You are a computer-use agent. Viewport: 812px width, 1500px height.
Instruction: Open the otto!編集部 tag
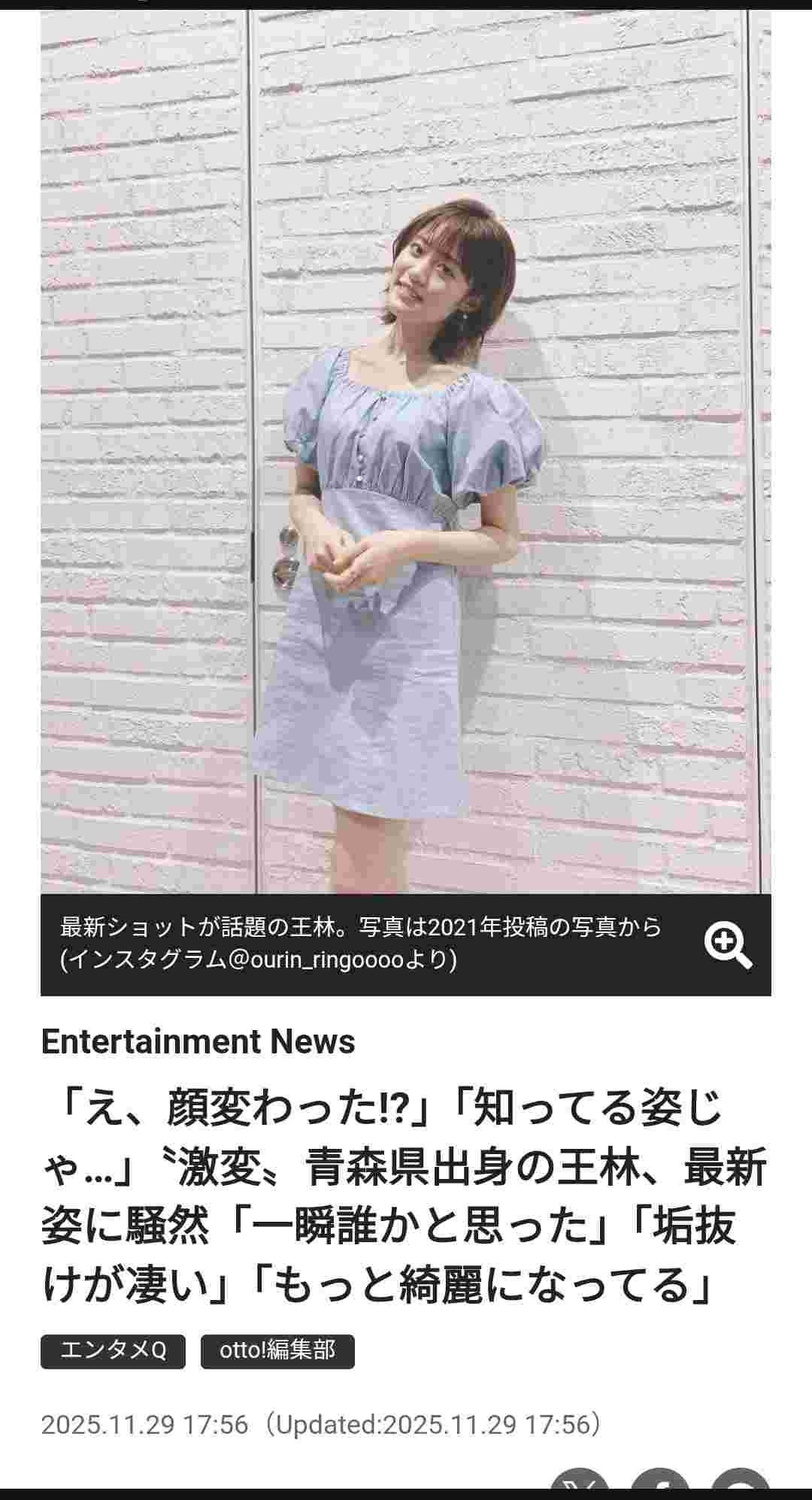coord(277,1351)
